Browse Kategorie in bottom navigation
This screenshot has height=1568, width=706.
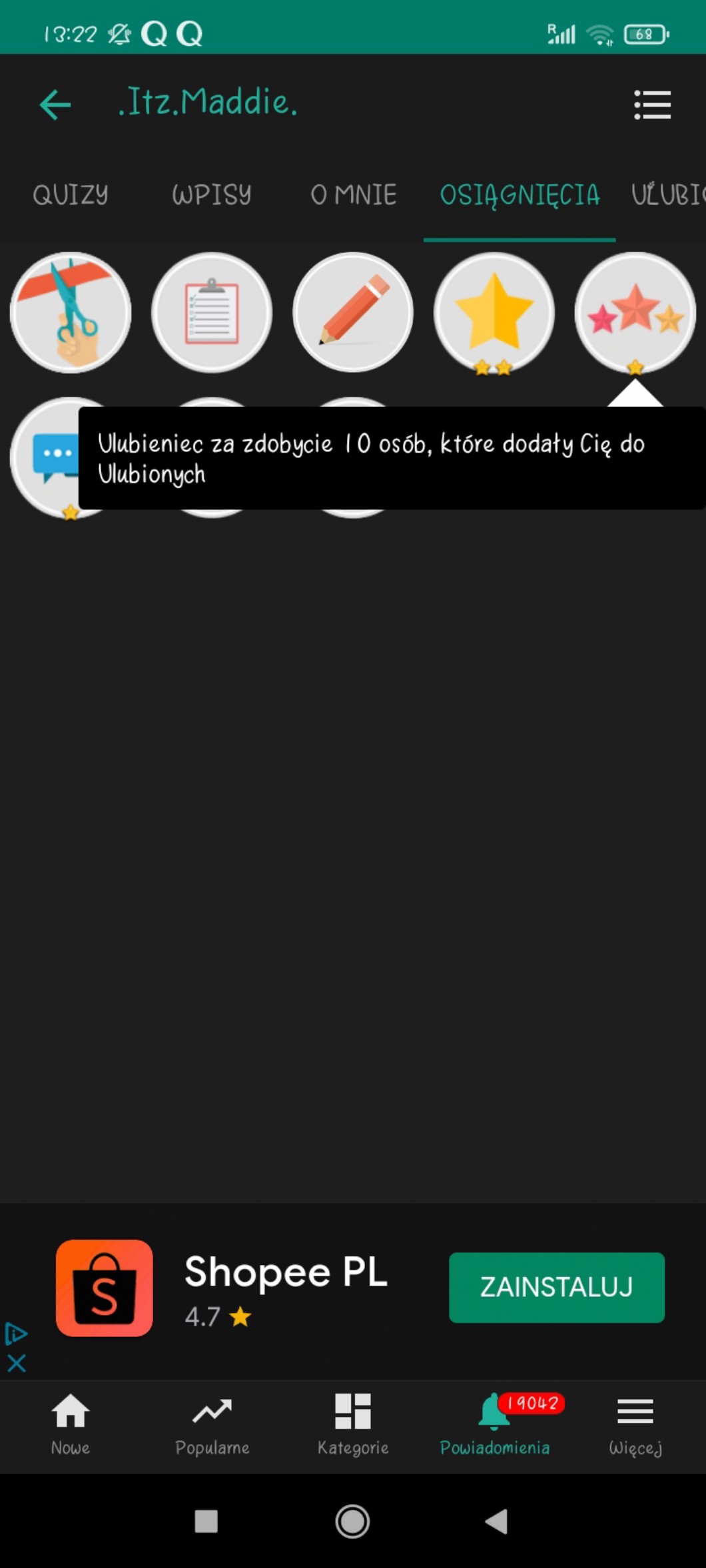pos(353,1425)
